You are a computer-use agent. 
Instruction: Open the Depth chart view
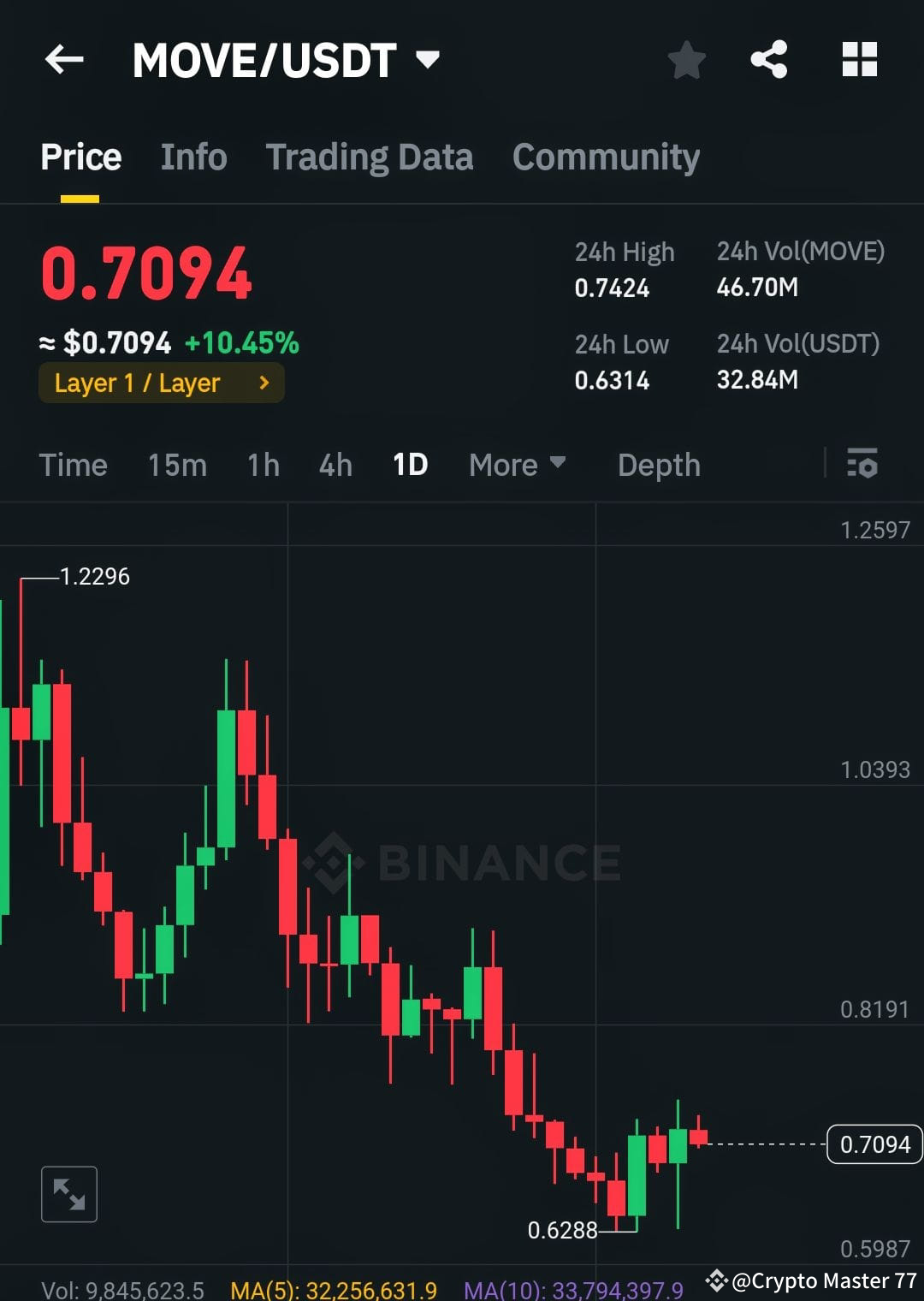click(x=658, y=465)
